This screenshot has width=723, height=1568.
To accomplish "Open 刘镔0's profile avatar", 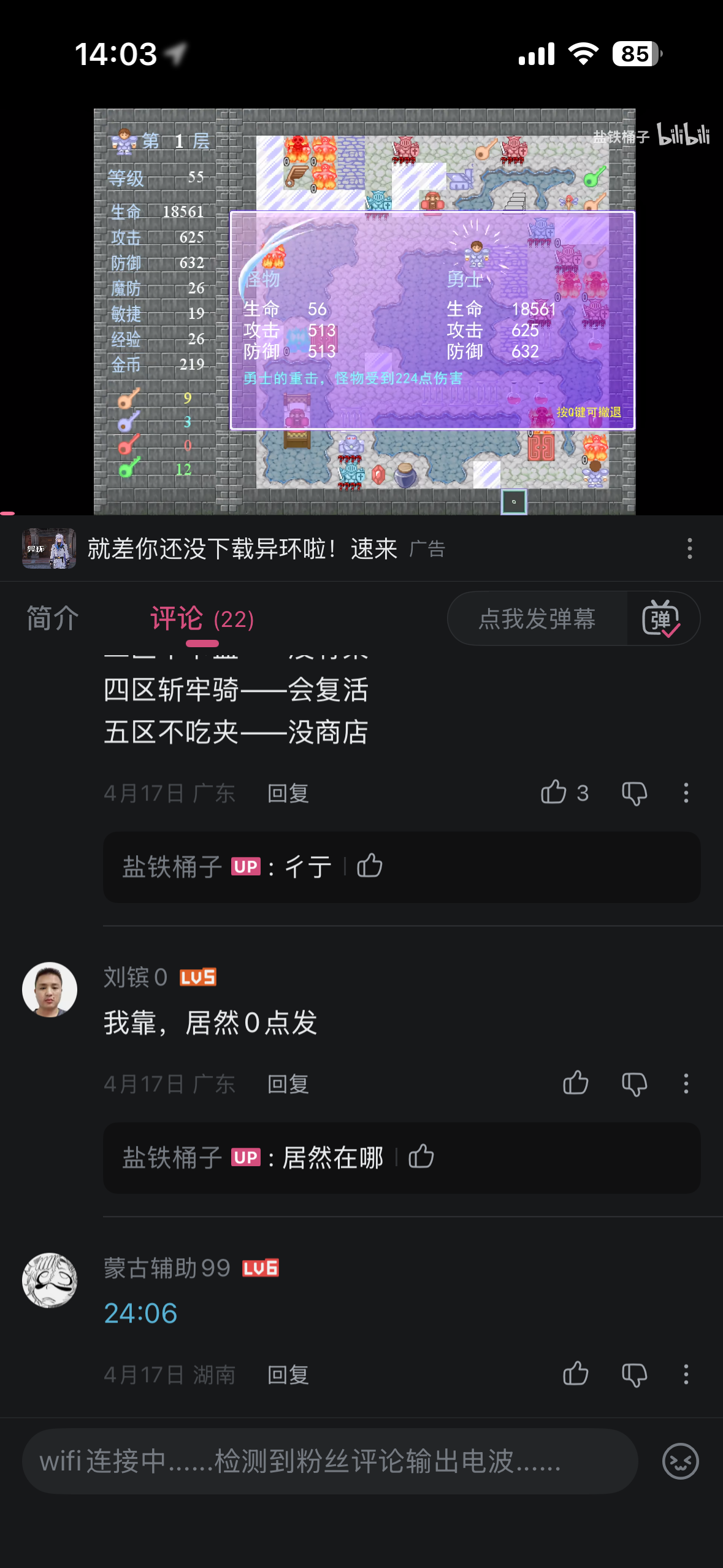I will (50, 990).
